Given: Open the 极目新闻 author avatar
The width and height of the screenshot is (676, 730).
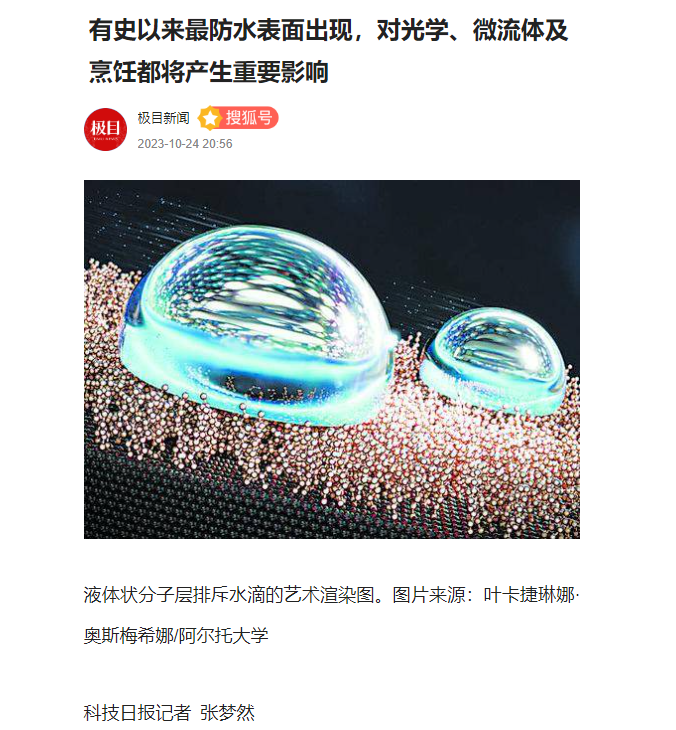Looking at the screenshot, I should 105,129.
